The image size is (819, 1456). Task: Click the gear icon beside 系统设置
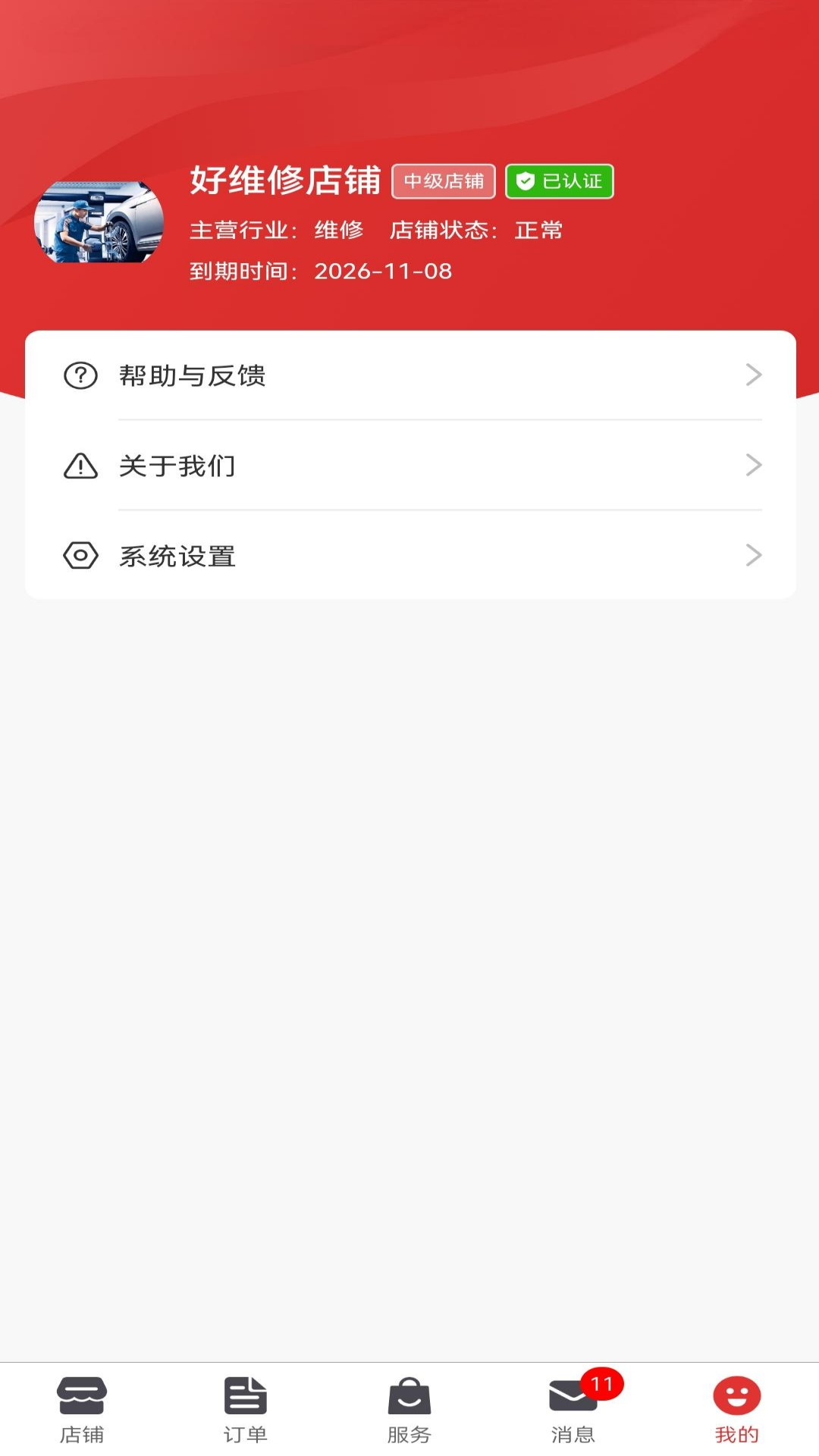point(80,557)
